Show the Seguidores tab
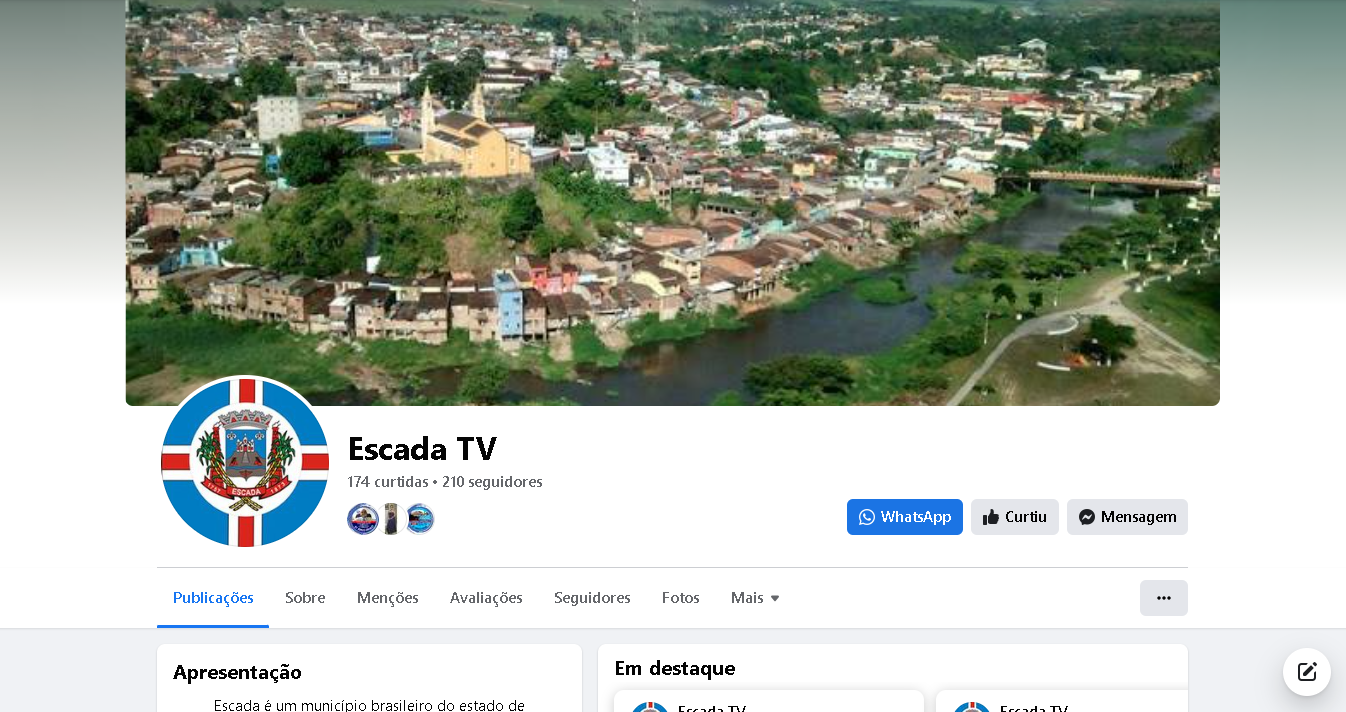Screen dimensions: 1346x712 coord(592,598)
